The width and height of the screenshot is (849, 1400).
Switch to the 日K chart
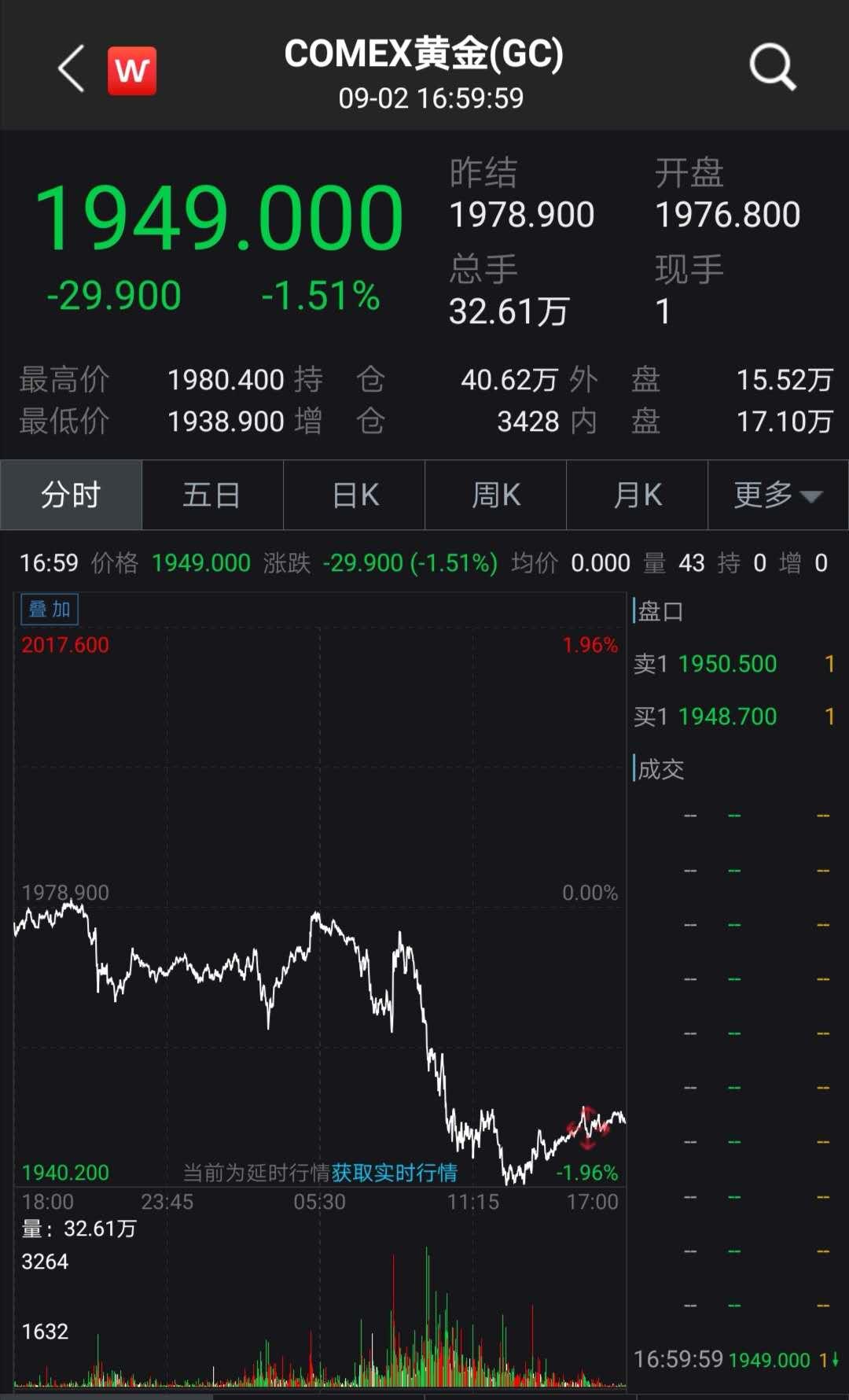click(355, 496)
